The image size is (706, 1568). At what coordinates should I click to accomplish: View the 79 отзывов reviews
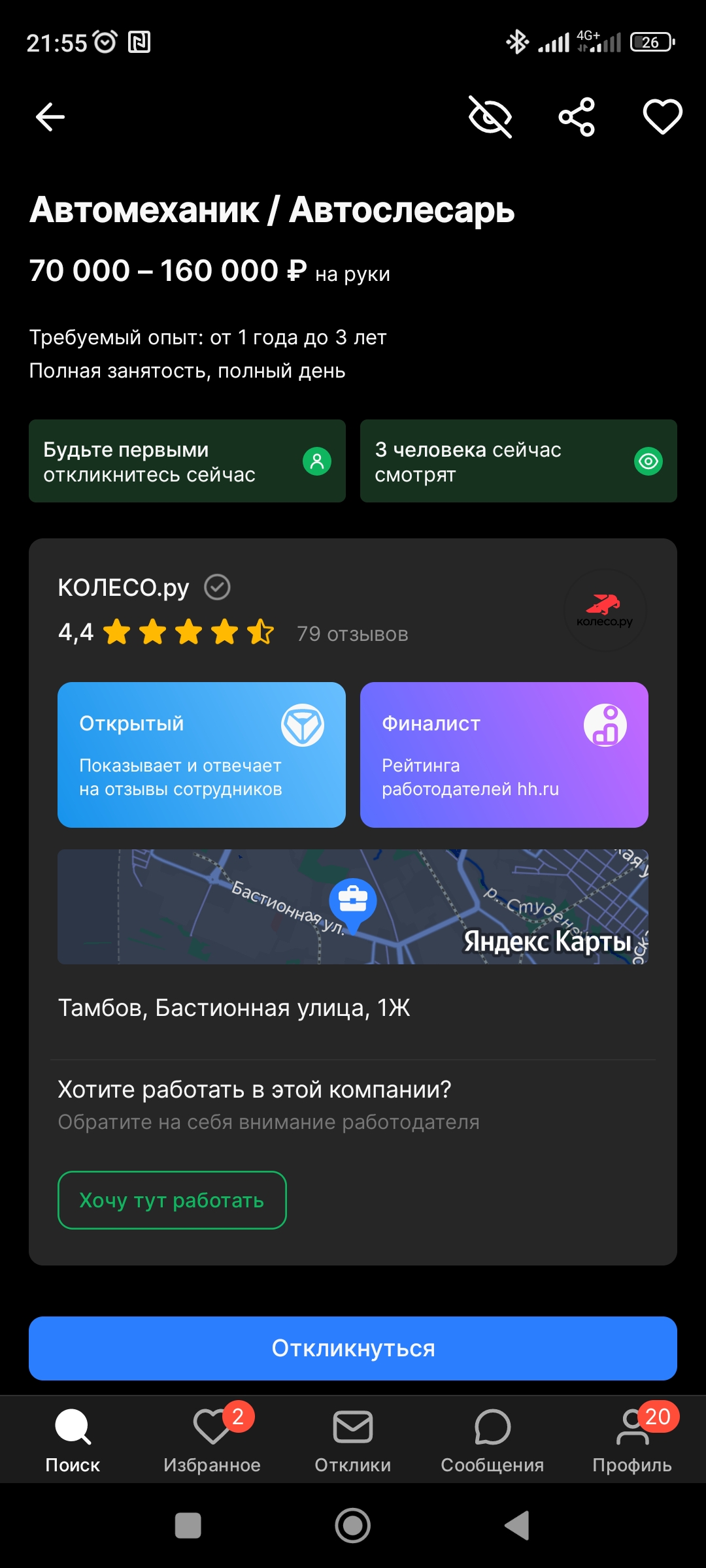(x=352, y=634)
